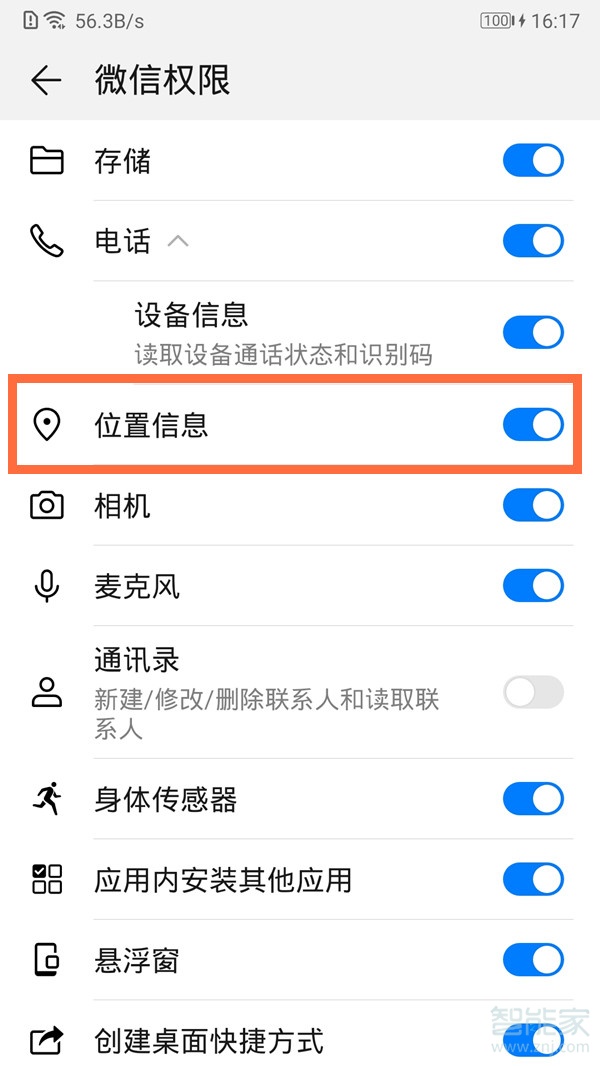The height and width of the screenshot is (1066, 600).
Task: Disable the 相机 camera permission
Action: 533,505
